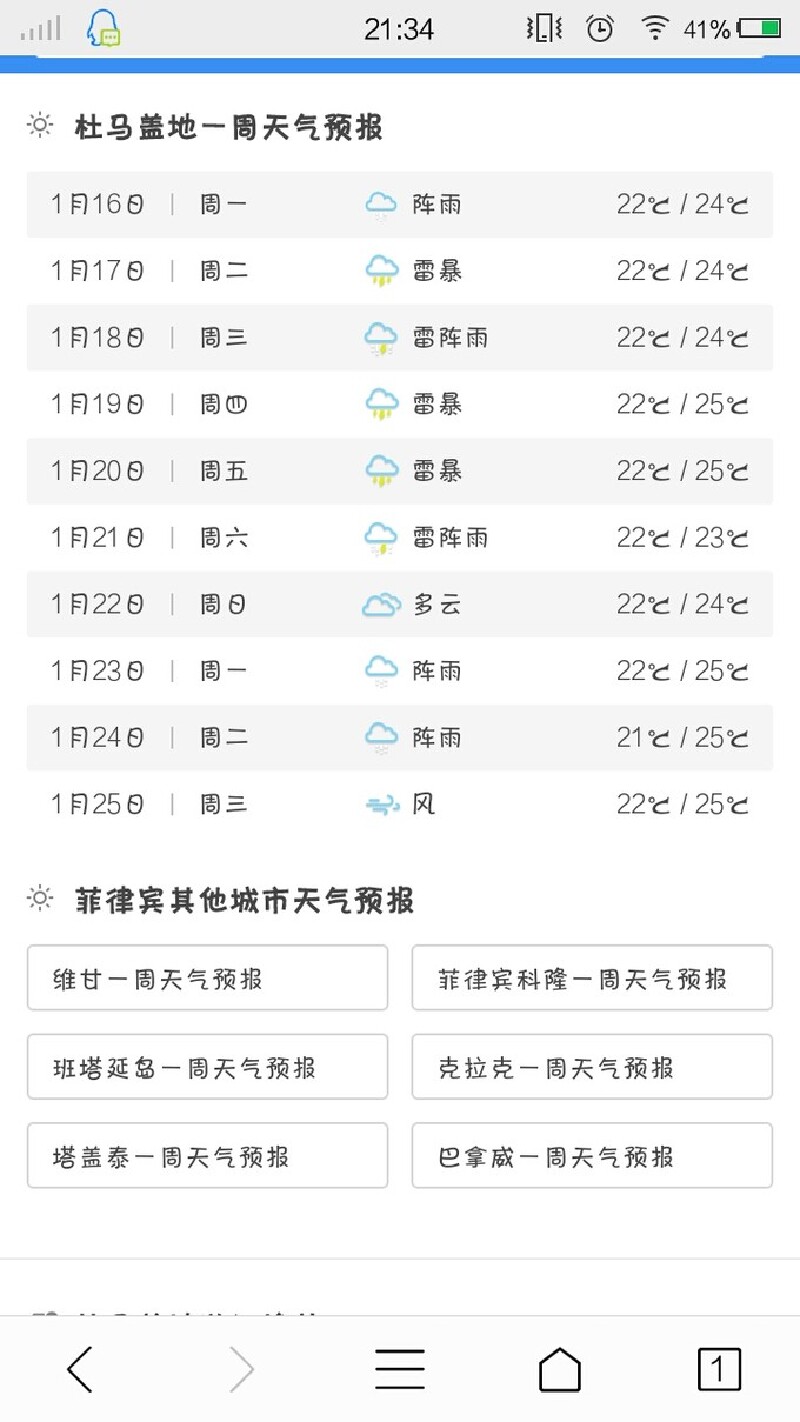Open 维甘一周天气预报 link
Screen dimensions: 800x1422
[207, 977]
